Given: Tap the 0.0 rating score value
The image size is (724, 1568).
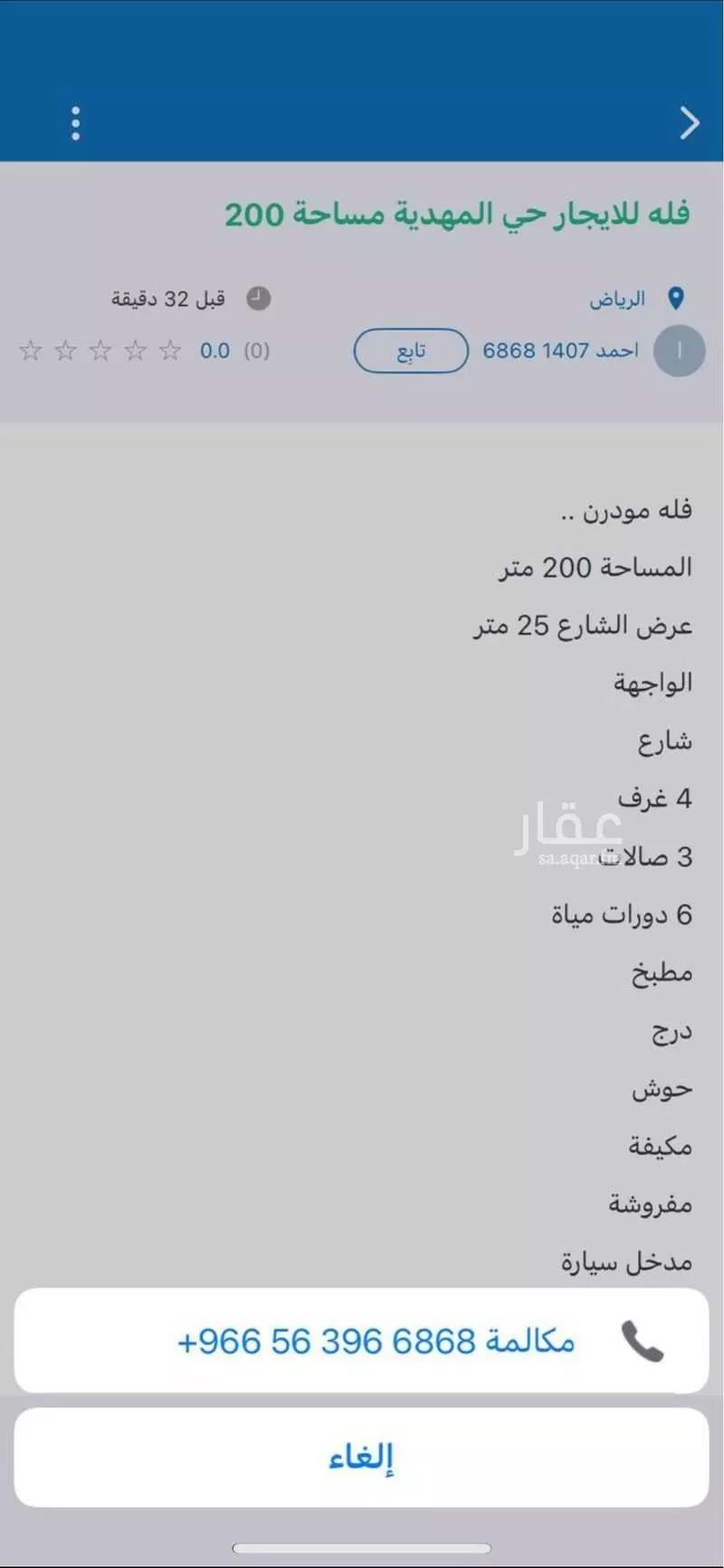Looking at the screenshot, I should coord(215,350).
